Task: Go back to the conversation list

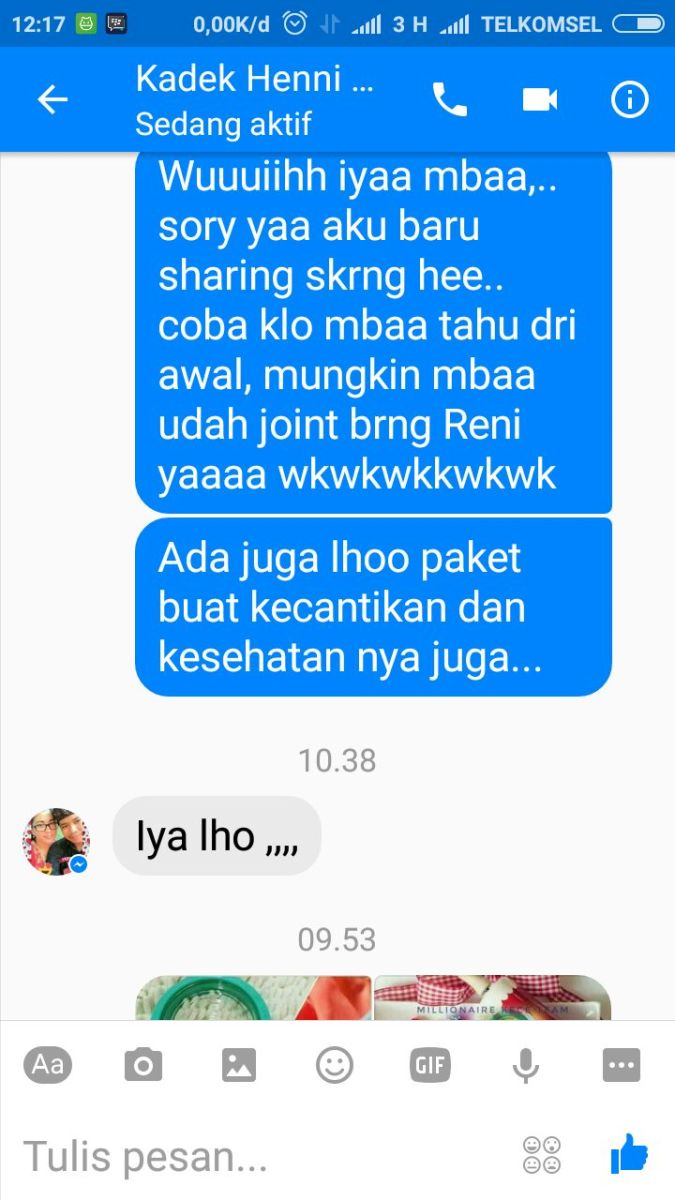Action: (52, 99)
